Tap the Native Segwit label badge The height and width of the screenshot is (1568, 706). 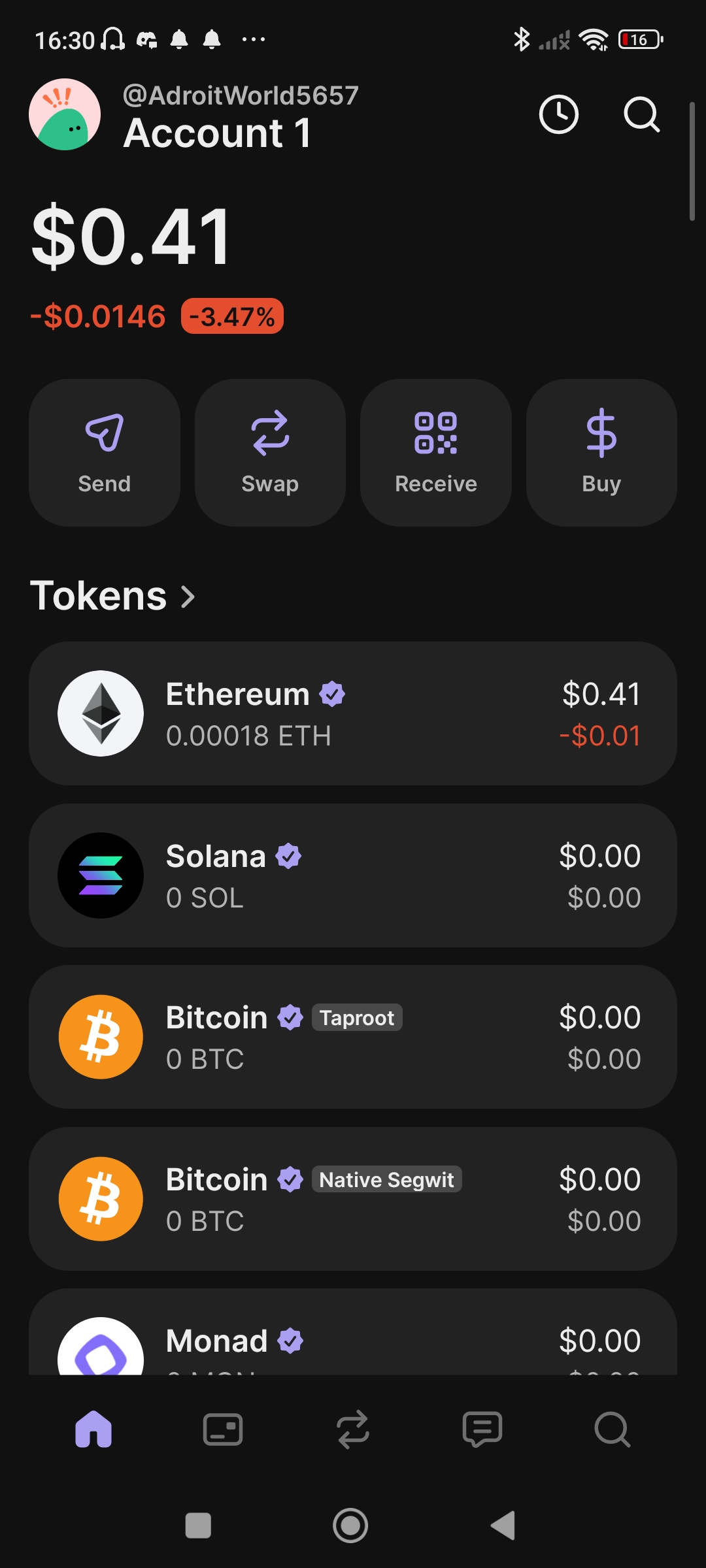pyautogui.click(x=386, y=1179)
